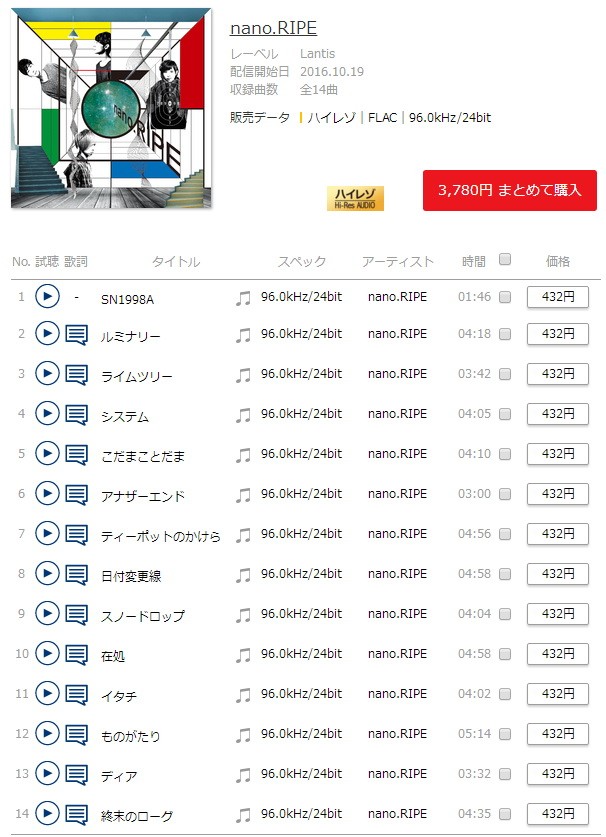Mark the checkbox next to イタチ
Screen dimensions: 606x837
[505, 694]
